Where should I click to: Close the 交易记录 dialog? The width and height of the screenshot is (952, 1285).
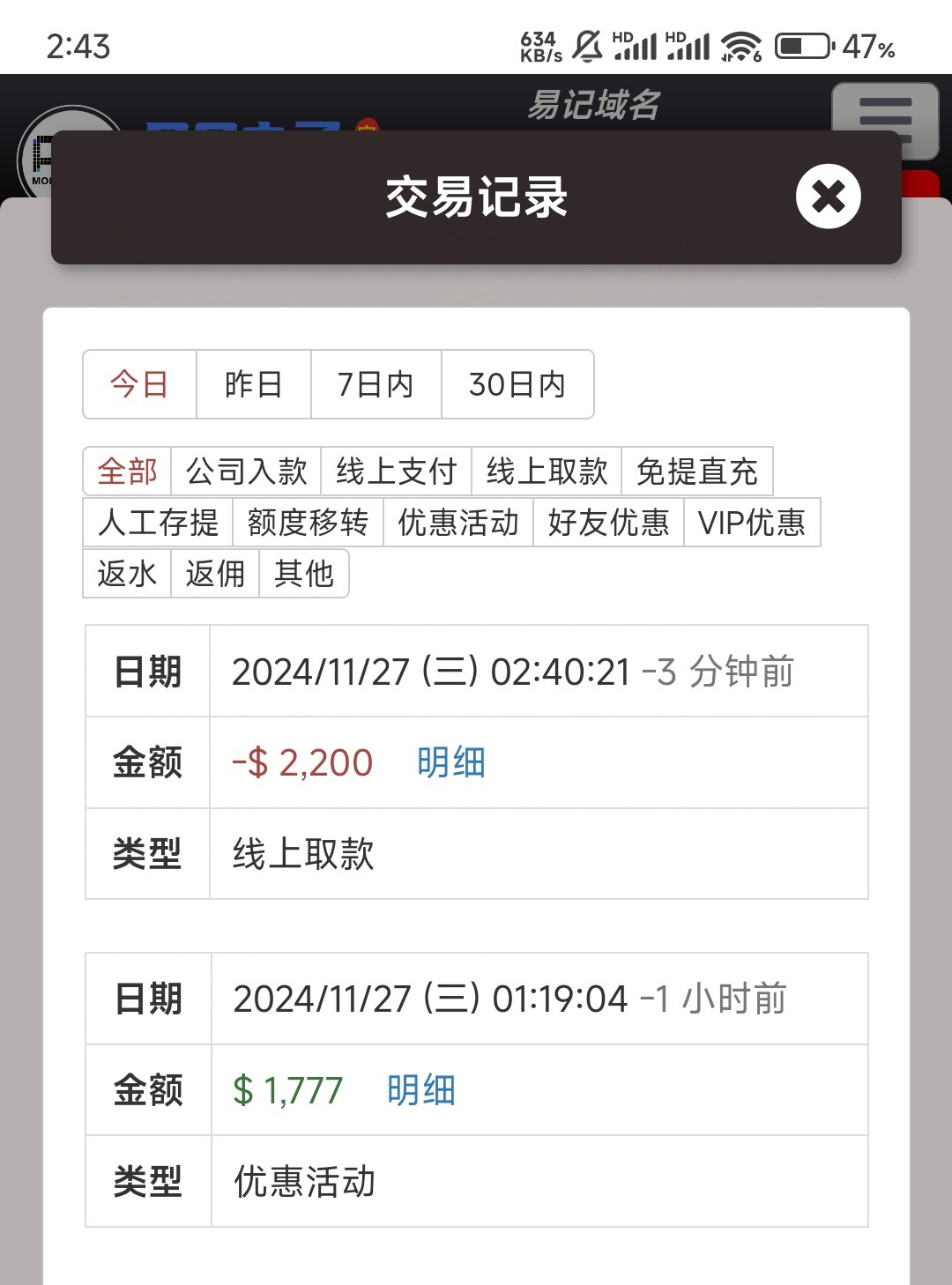[828, 197]
